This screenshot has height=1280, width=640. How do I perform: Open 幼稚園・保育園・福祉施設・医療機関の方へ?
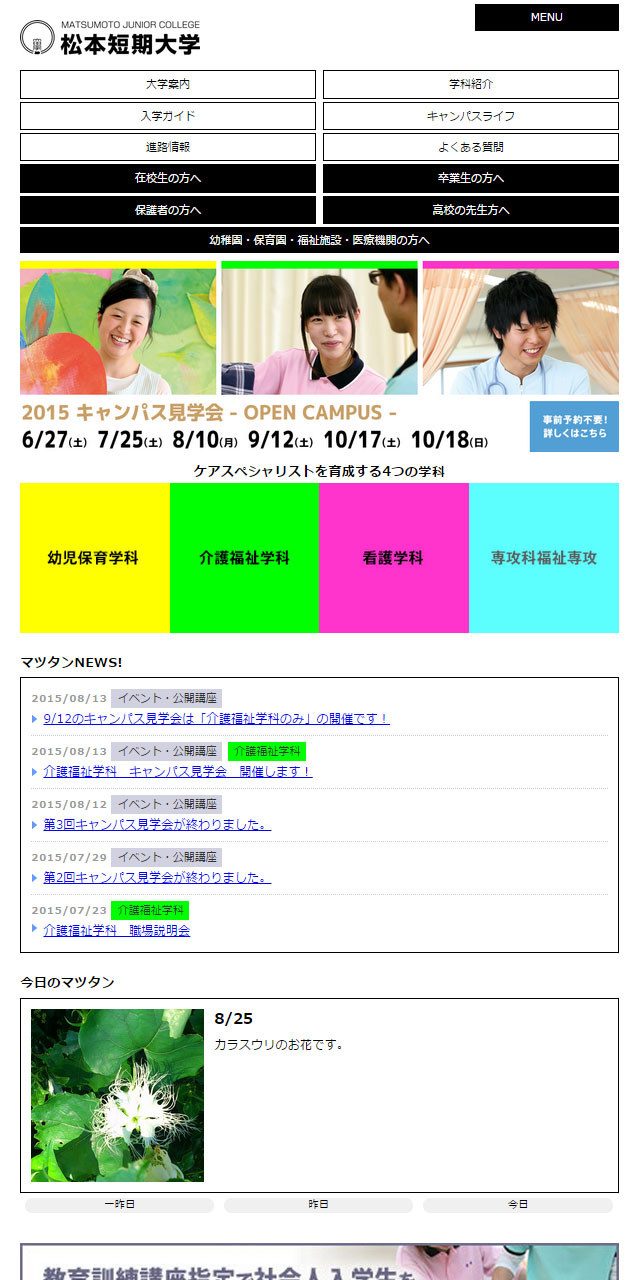(x=319, y=241)
